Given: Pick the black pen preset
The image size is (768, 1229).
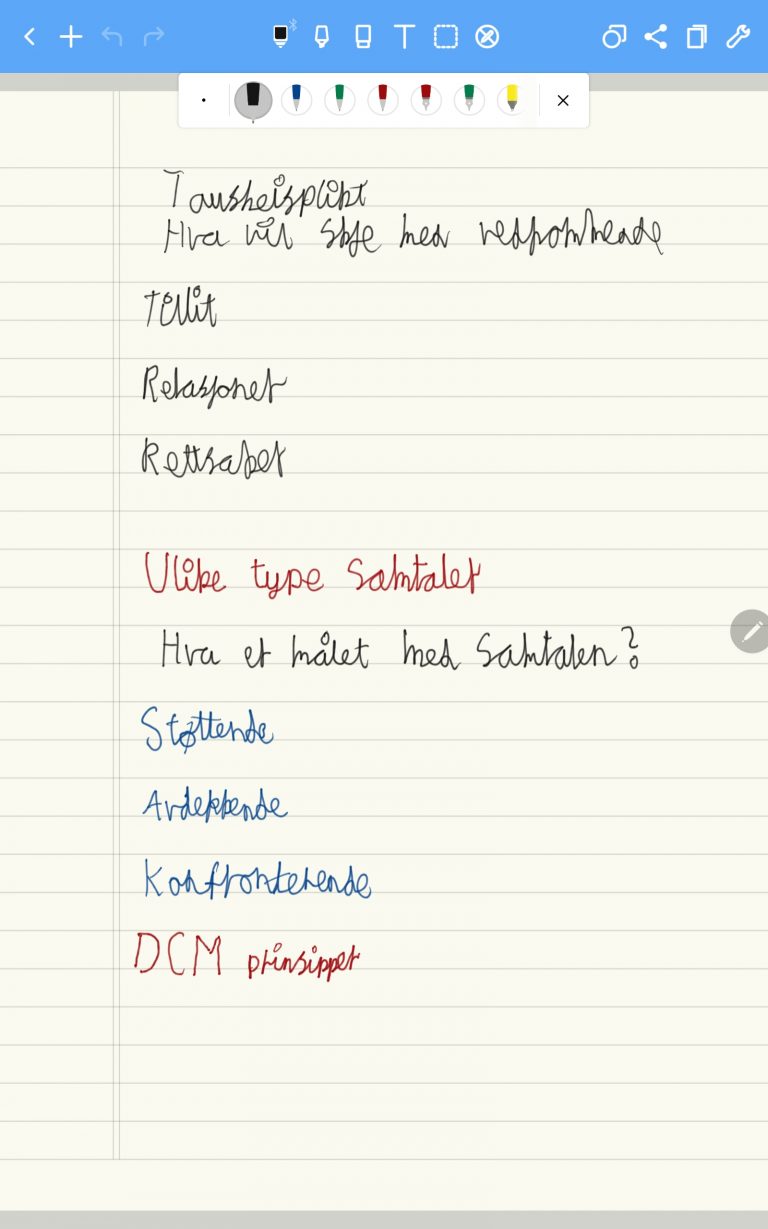Looking at the screenshot, I should (253, 100).
